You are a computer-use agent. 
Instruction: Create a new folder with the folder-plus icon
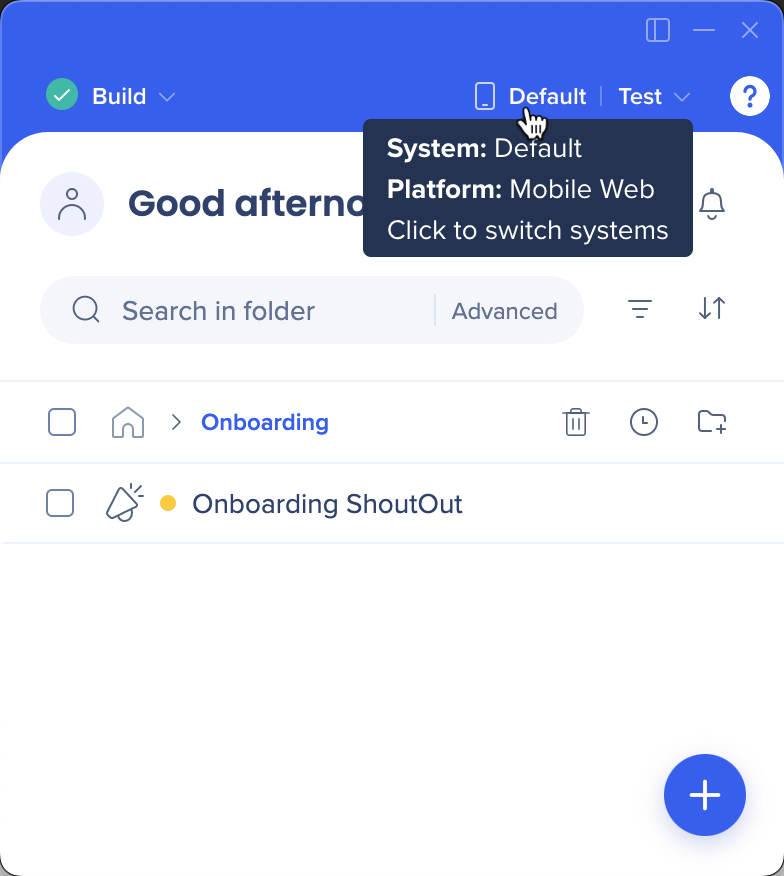tap(711, 422)
